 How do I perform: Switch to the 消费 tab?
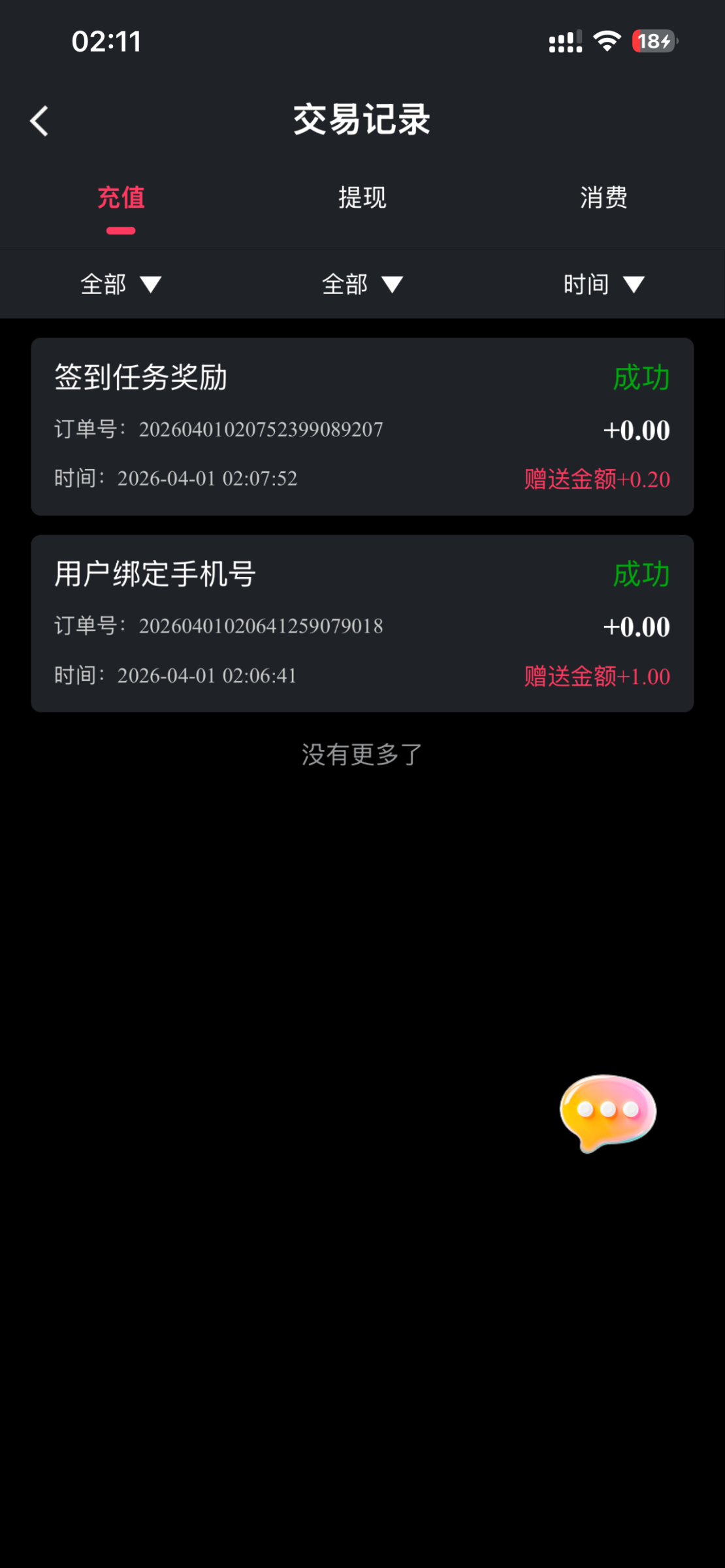coord(604,197)
